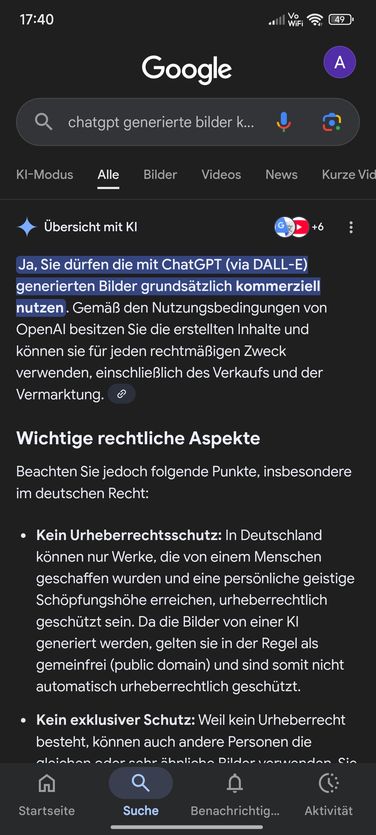Screen dimensions: 376x835
Task: Tap the link chip after Vermarktung
Action: tap(121, 394)
